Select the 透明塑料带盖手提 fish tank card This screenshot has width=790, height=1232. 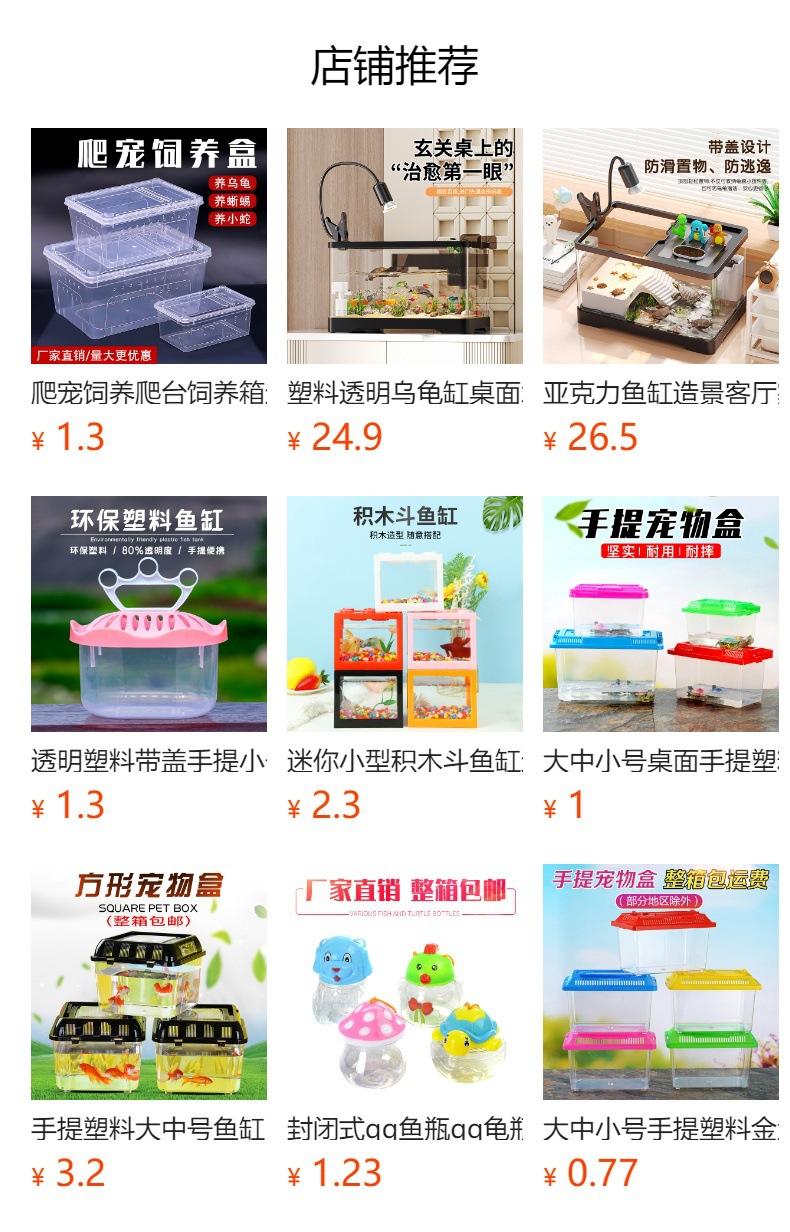click(x=149, y=660)
